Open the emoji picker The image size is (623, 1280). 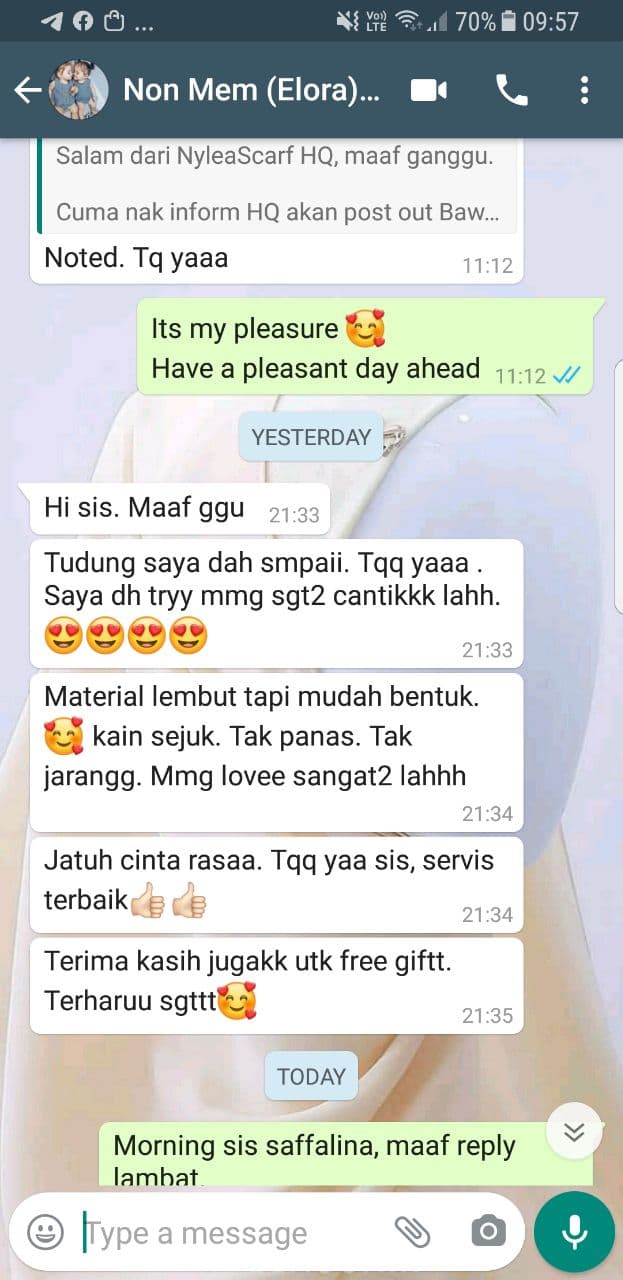(x=45, y=1232)
